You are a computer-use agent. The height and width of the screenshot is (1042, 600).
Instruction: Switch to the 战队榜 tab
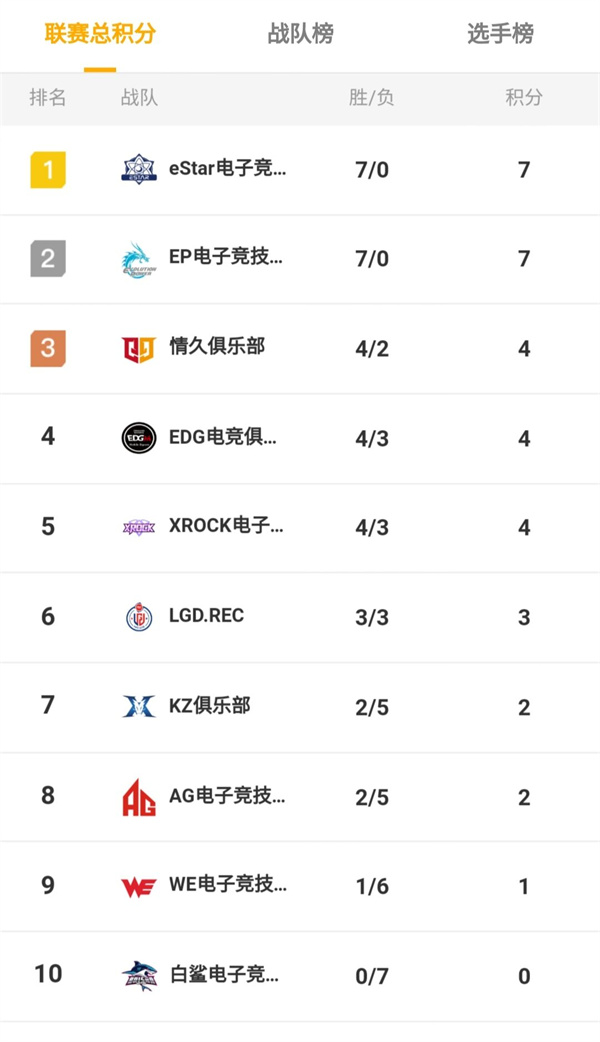click(x=300, y=33)
